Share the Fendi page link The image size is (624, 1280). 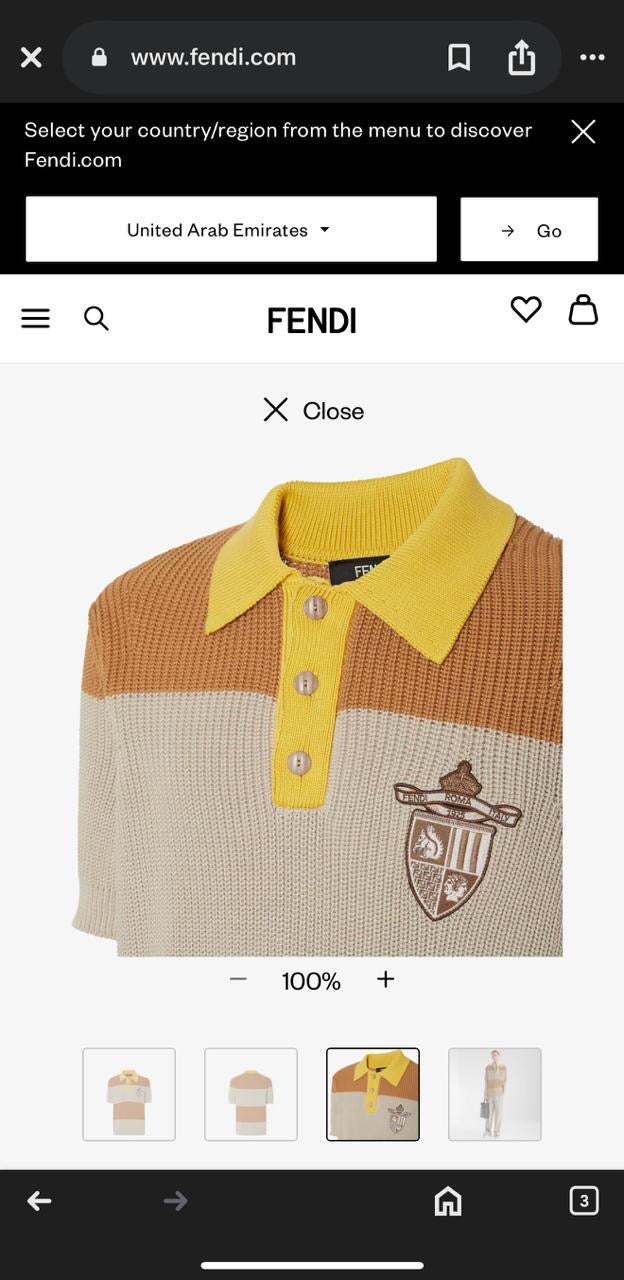521,58
